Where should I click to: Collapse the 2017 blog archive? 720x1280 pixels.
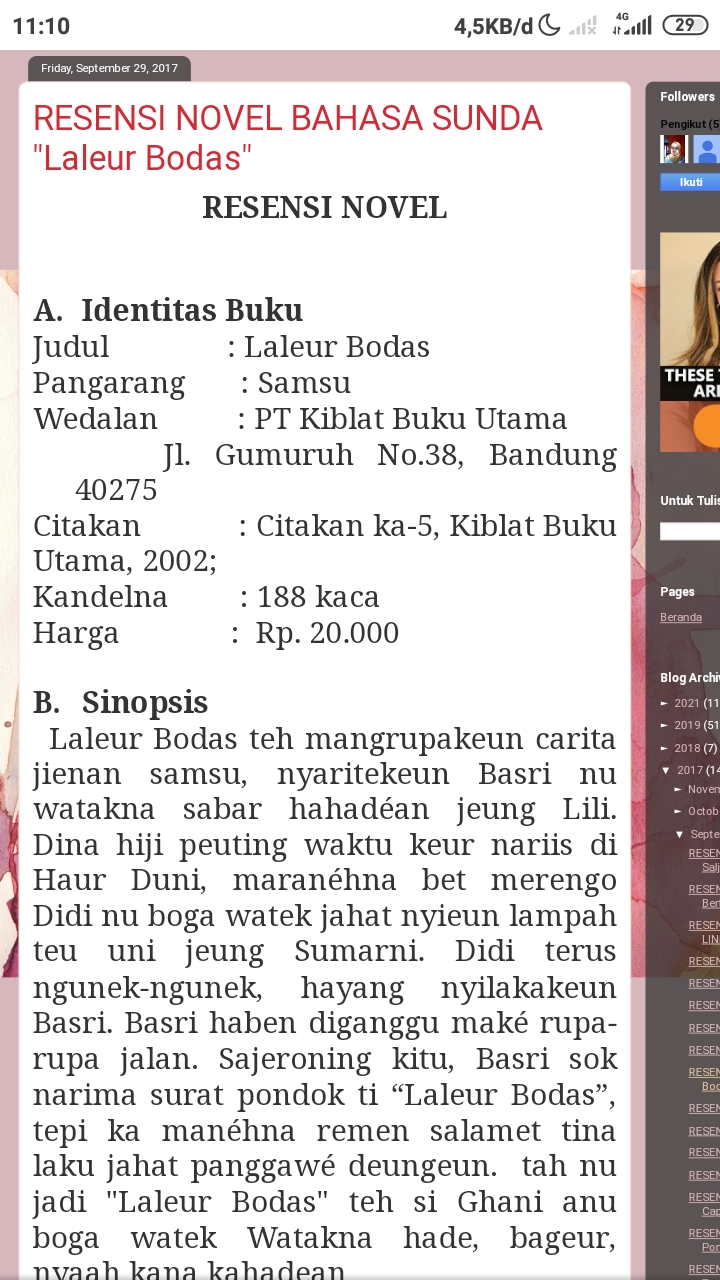coord(667,770)
